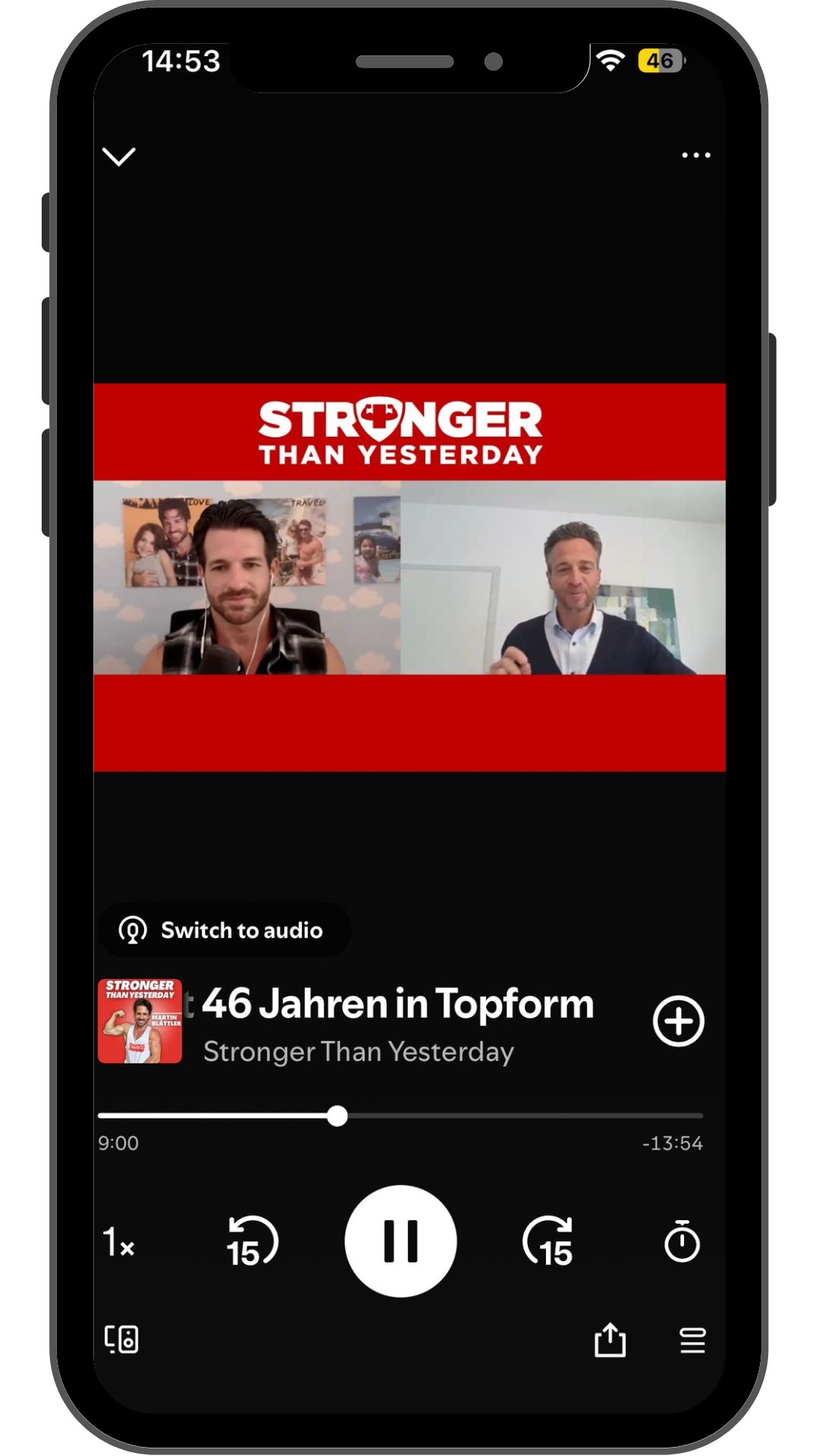
Task: Collapse the now playing view
Action: coord(119,156)
